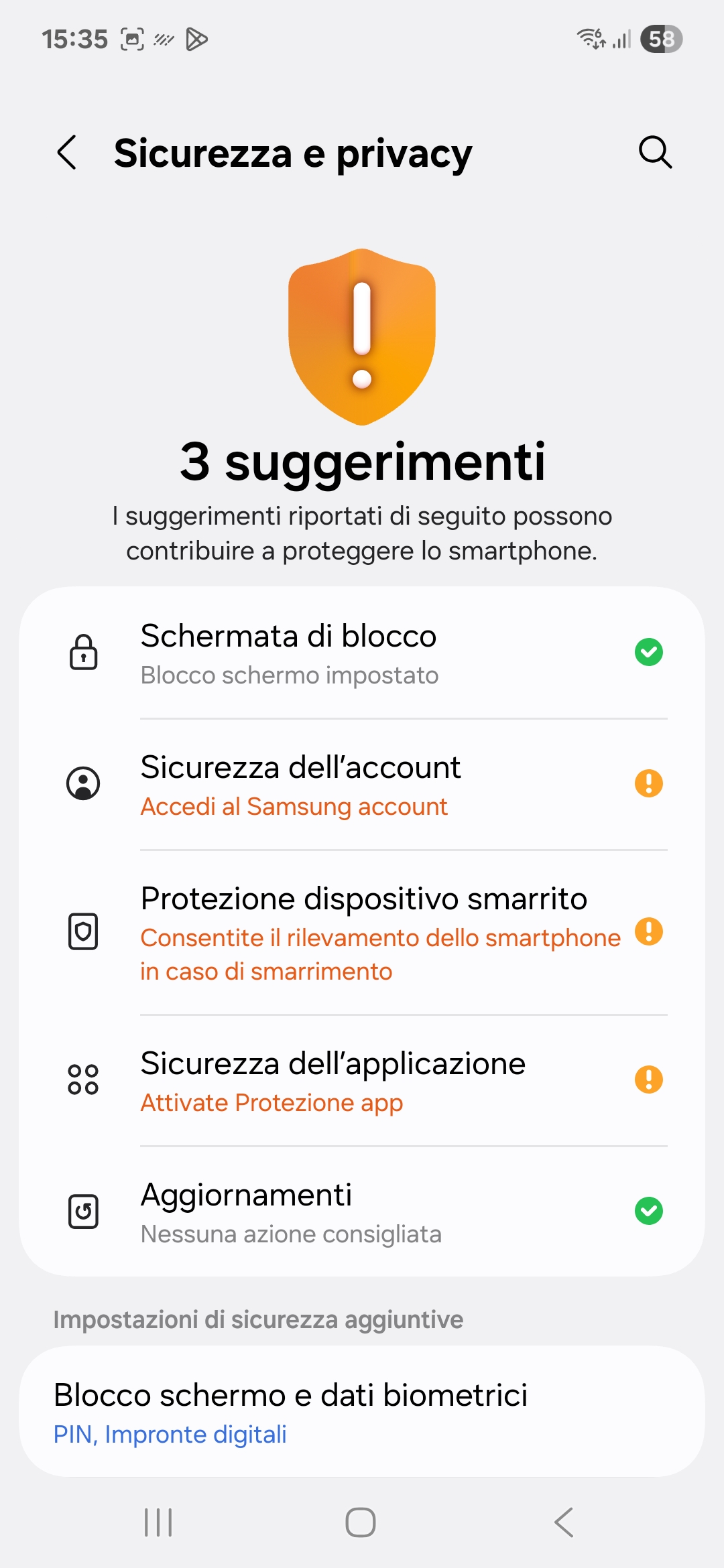Open Sicurezza dell'account row
The image size is (724, 1568).
362,785
